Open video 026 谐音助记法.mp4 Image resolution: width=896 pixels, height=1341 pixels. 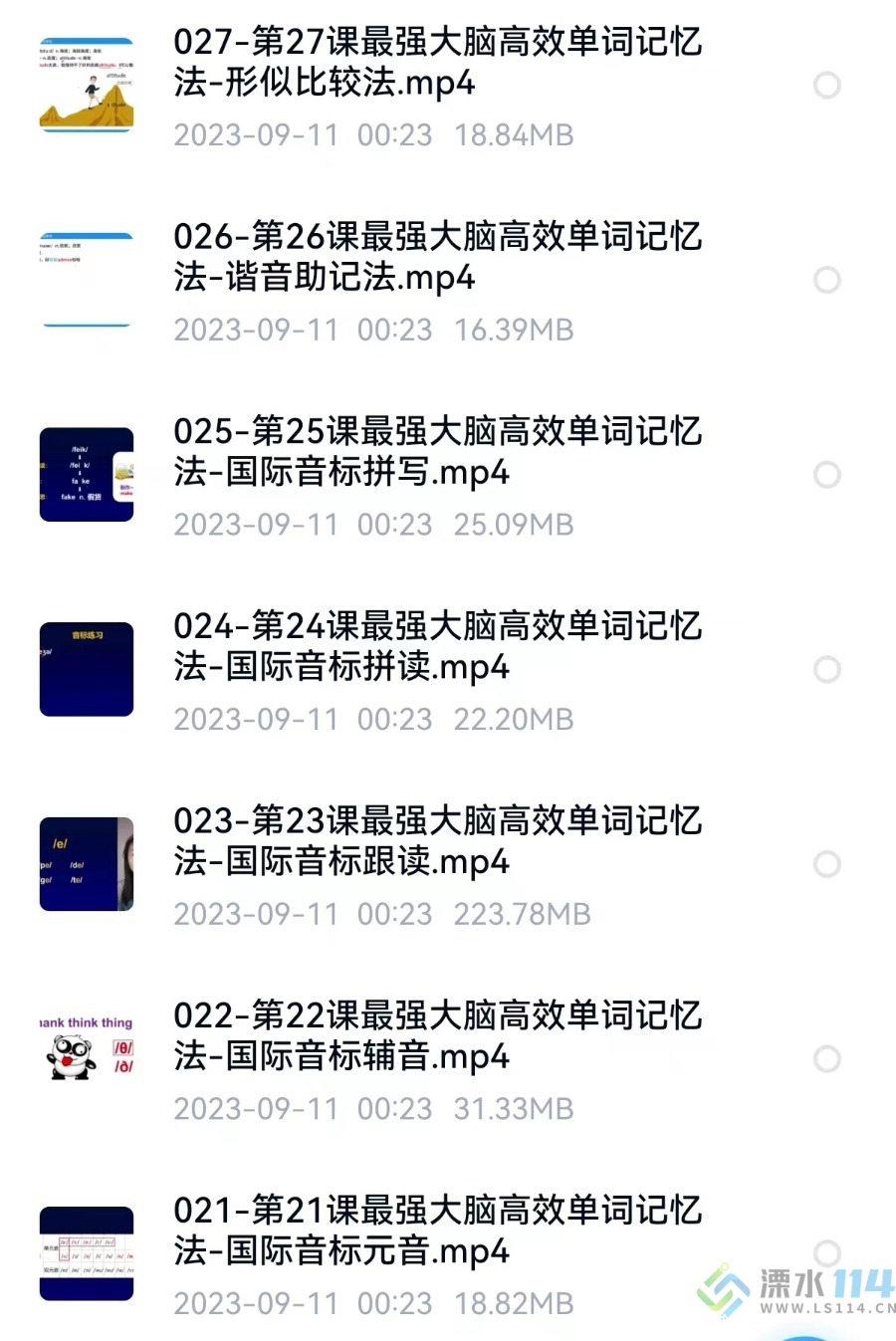(437, 257)
